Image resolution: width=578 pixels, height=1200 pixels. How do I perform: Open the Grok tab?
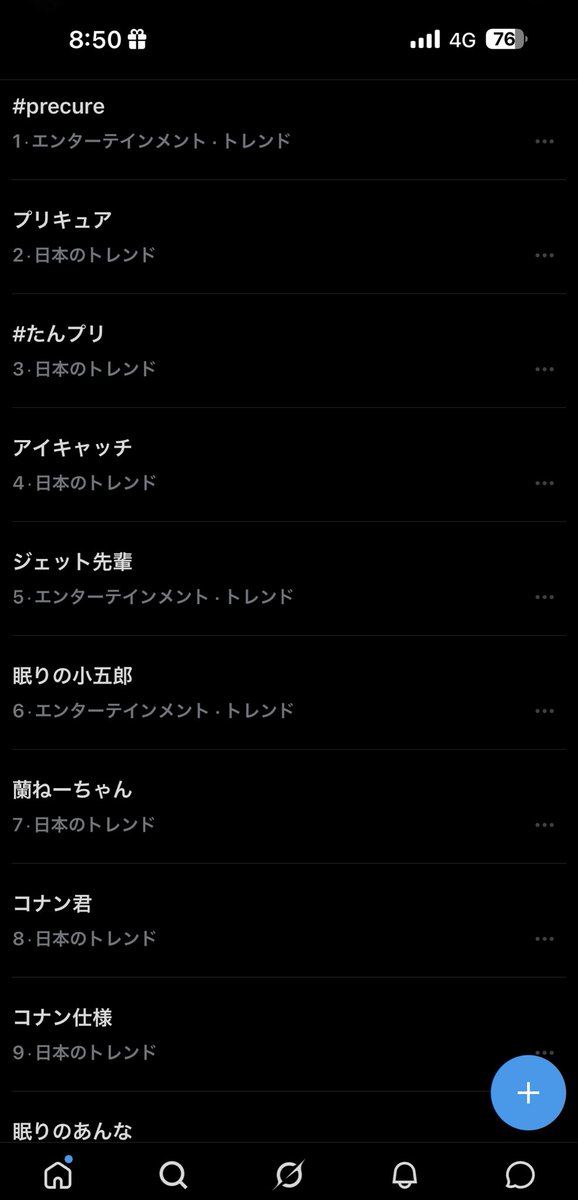[x=289, y=1174]
